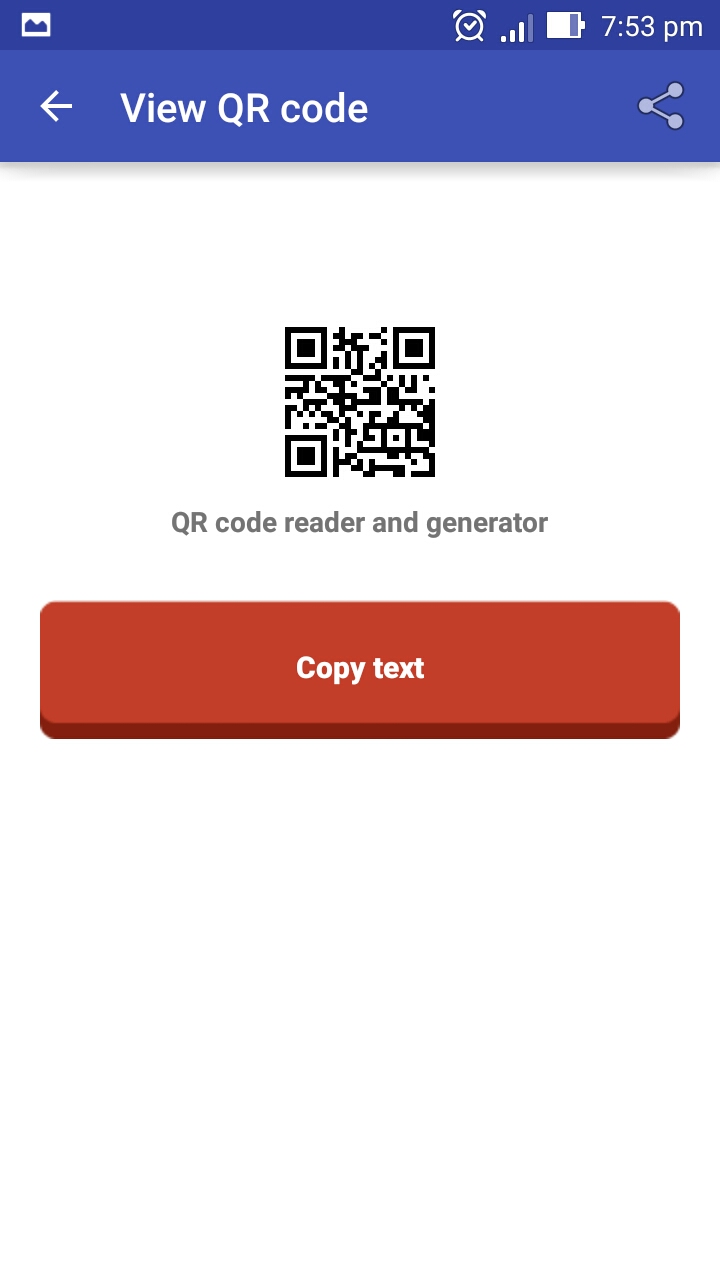Share the QR code
720x1280 pixels.
coord(661,106)
